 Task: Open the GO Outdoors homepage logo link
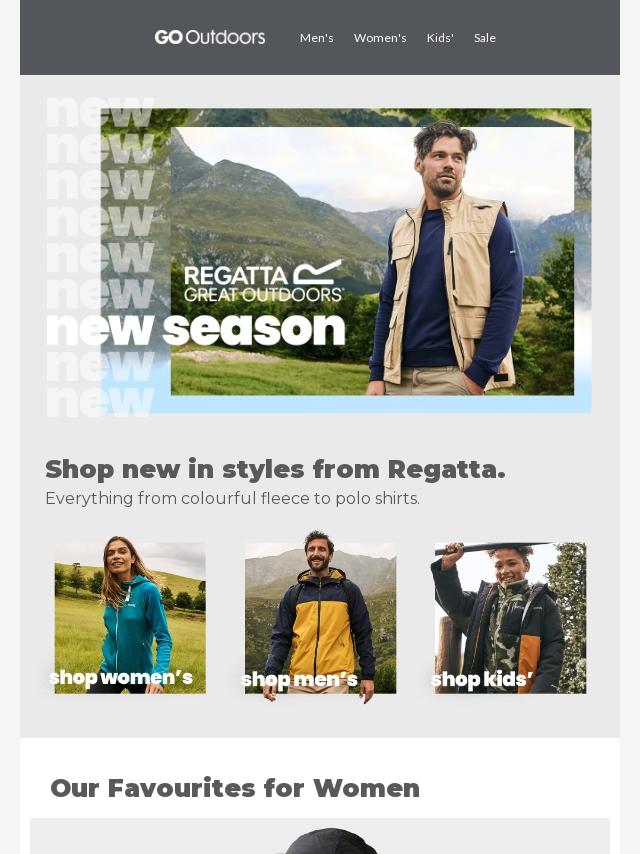click(210, 38)
